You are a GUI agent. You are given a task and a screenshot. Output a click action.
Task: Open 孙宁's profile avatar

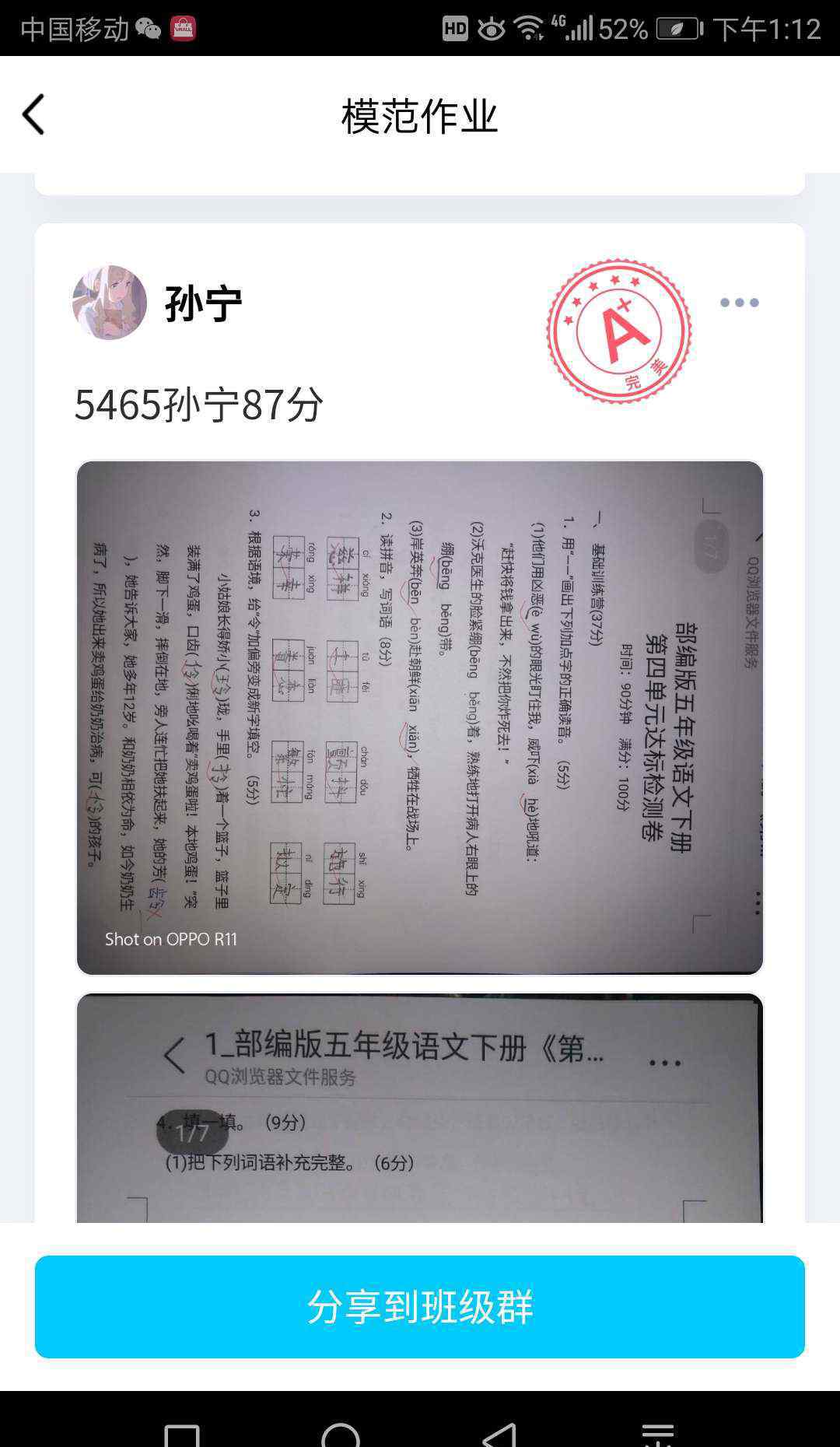[110, 303]
